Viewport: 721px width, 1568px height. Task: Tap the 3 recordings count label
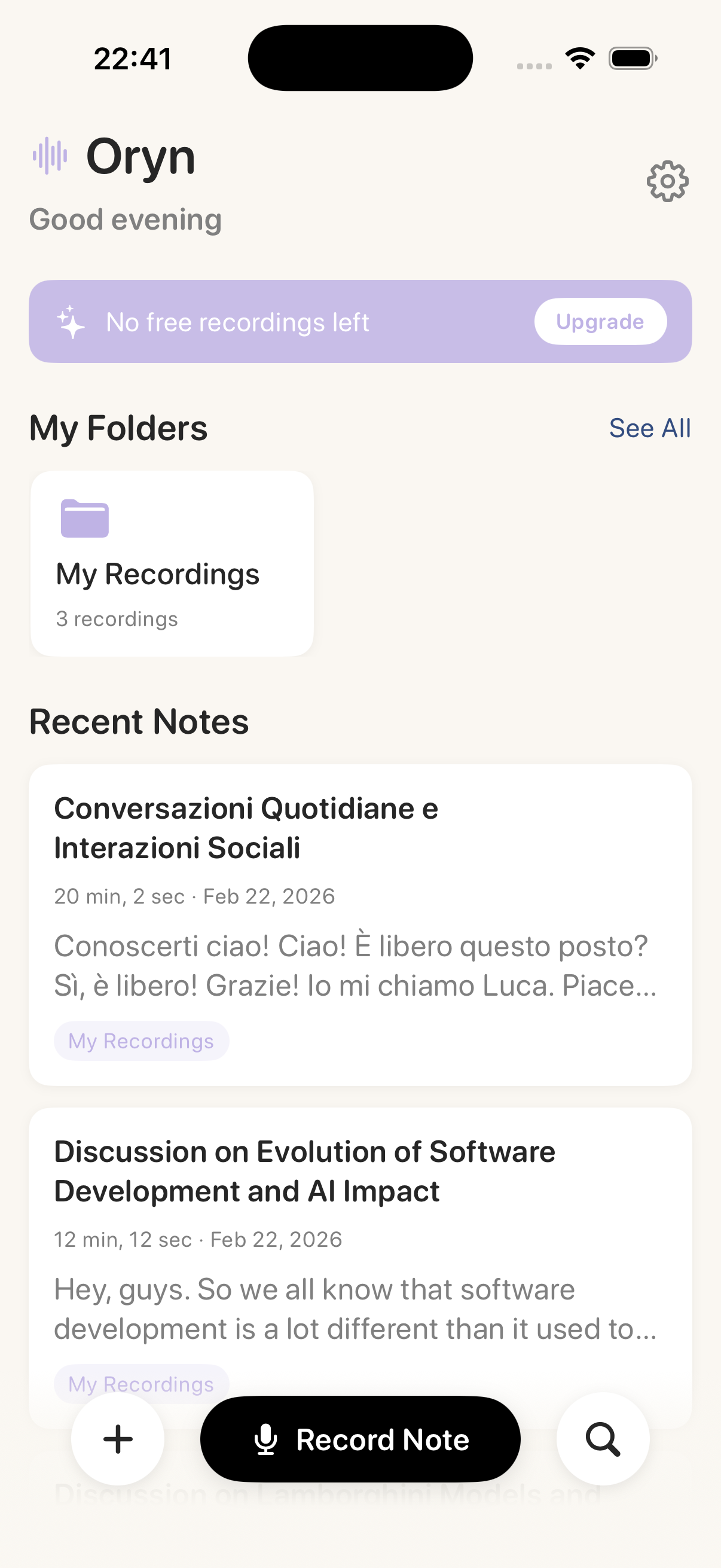pyautogui.click(x=117, y=618)
